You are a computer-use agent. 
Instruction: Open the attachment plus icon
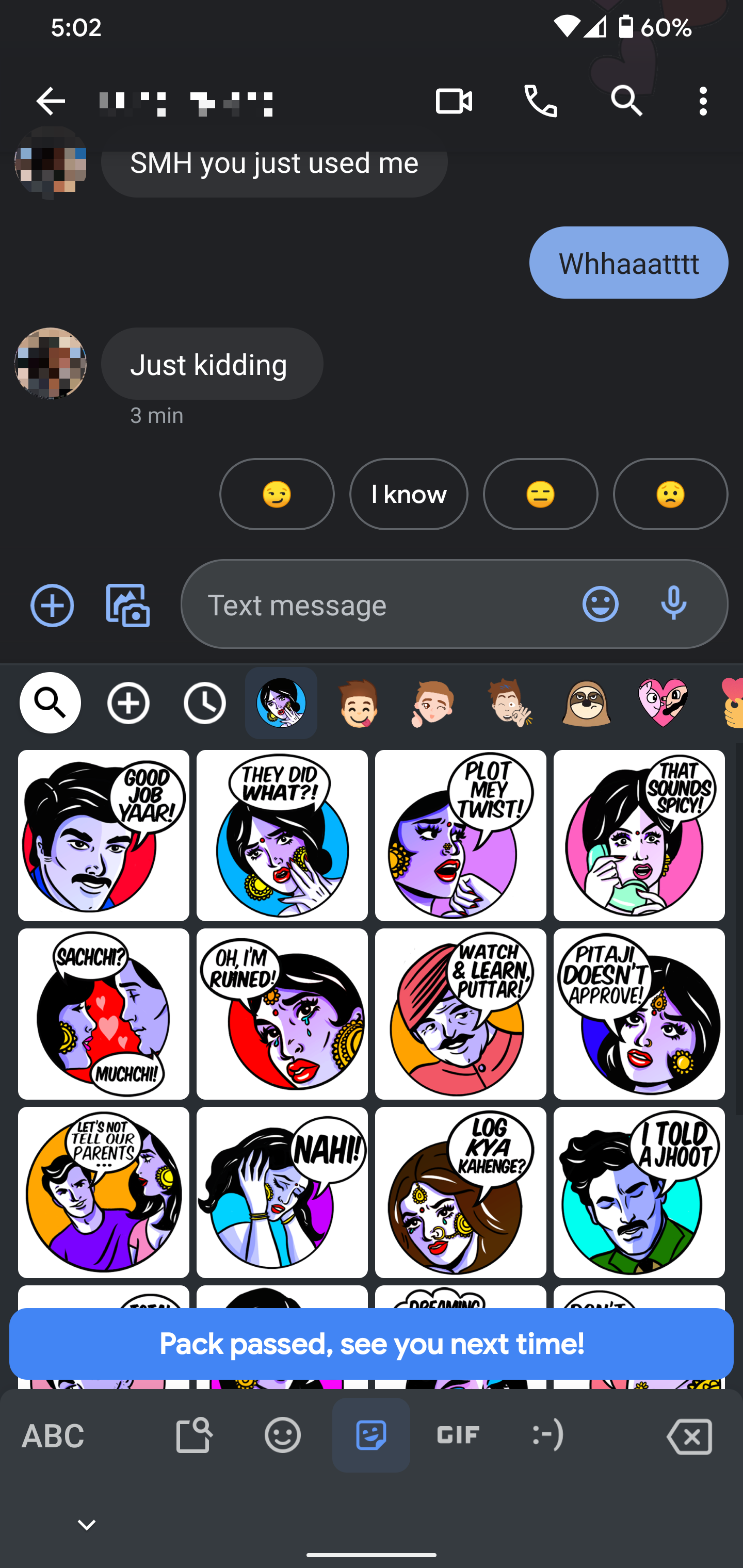(x=52, y=605)
